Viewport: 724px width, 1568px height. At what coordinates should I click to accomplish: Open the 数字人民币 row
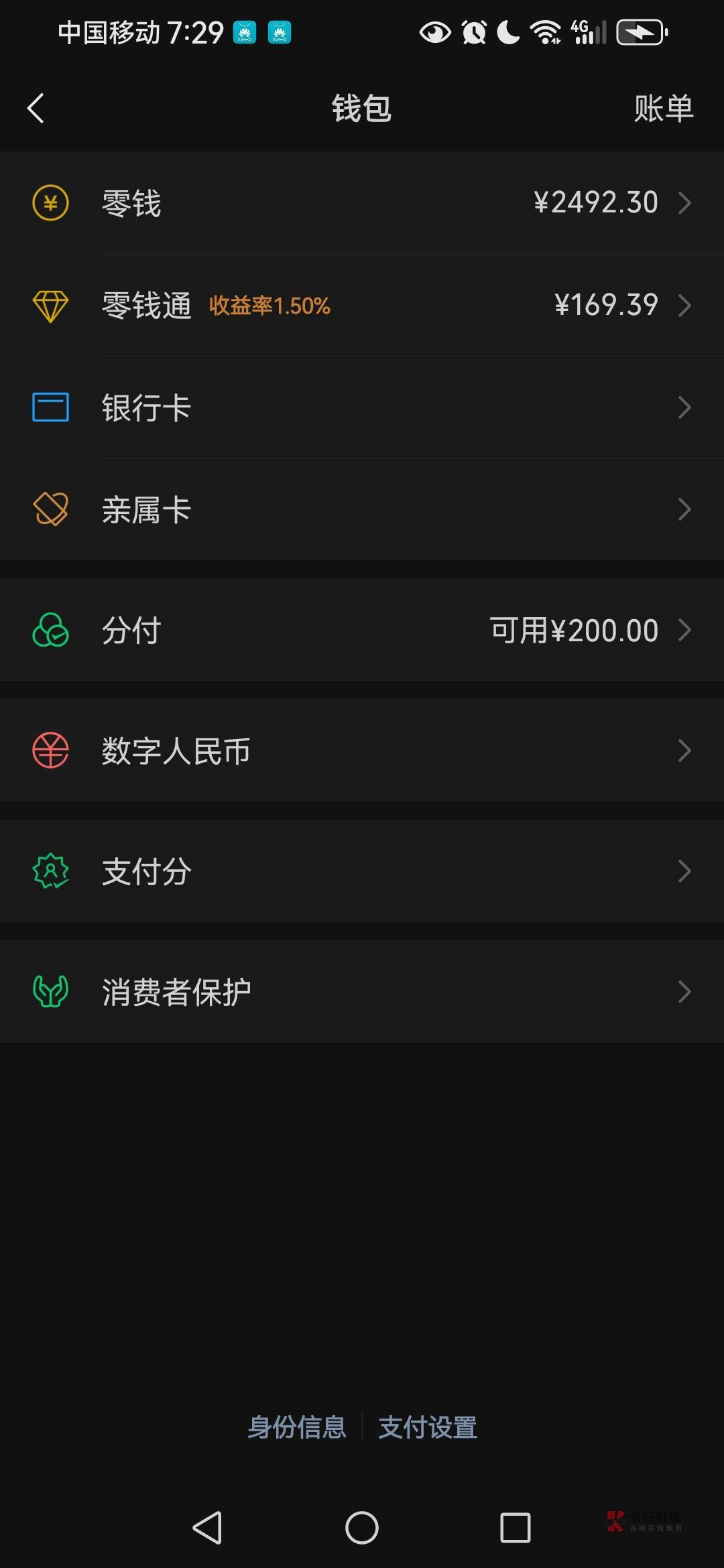coord(362,750)
